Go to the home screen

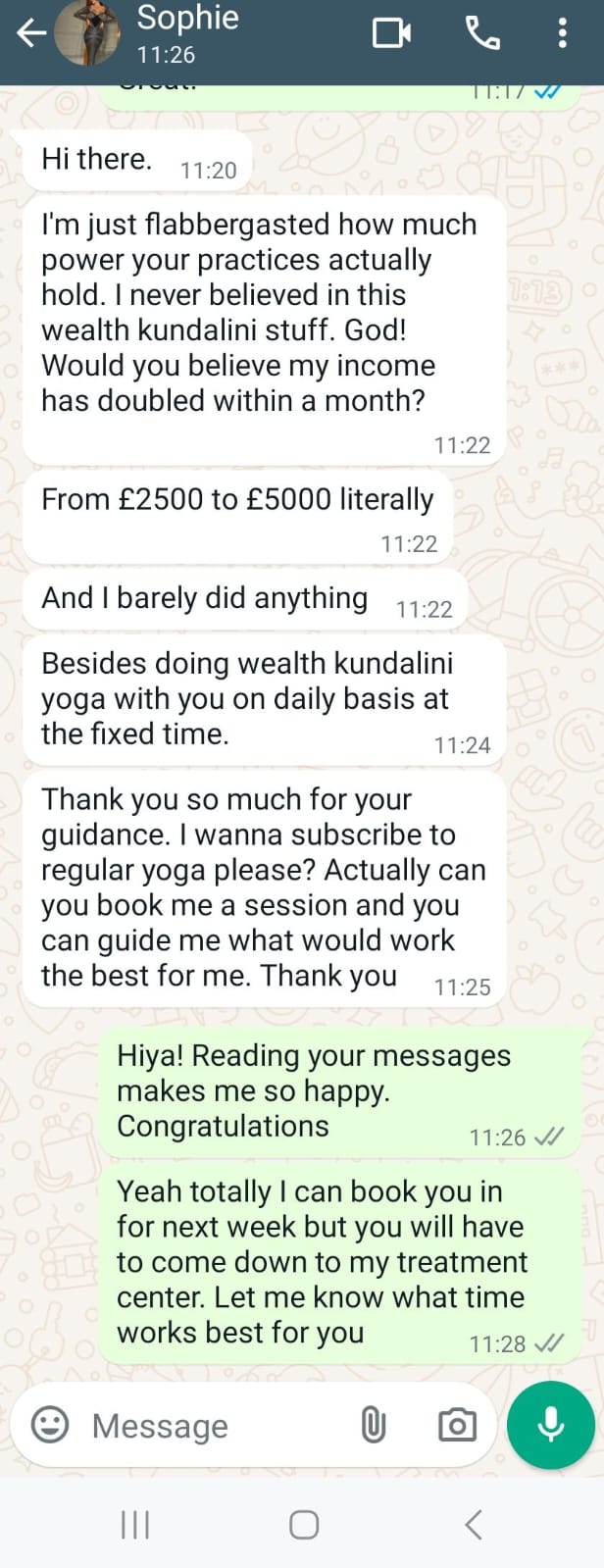coord(304,1524)
